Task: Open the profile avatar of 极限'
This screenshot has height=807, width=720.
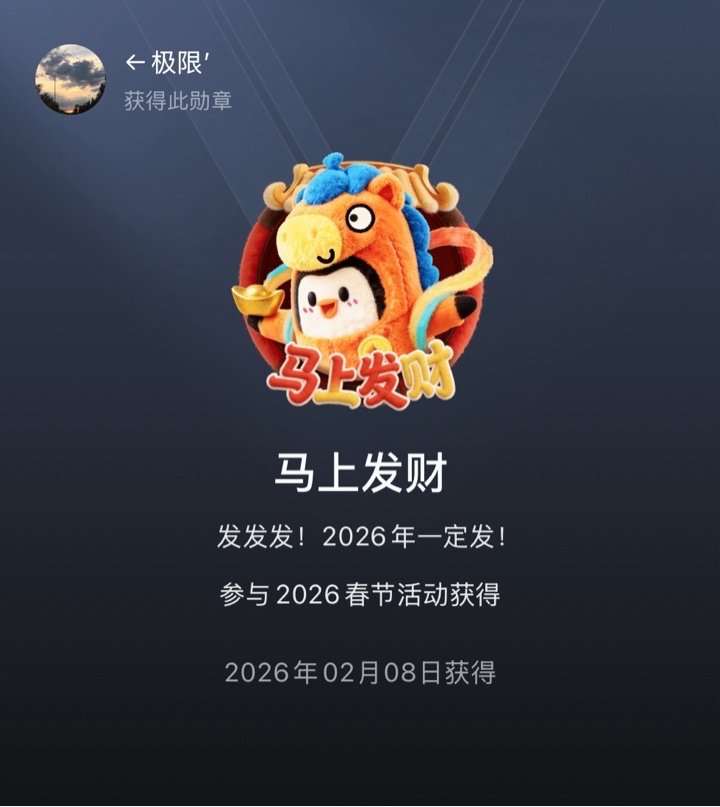Action: point(70,79)
